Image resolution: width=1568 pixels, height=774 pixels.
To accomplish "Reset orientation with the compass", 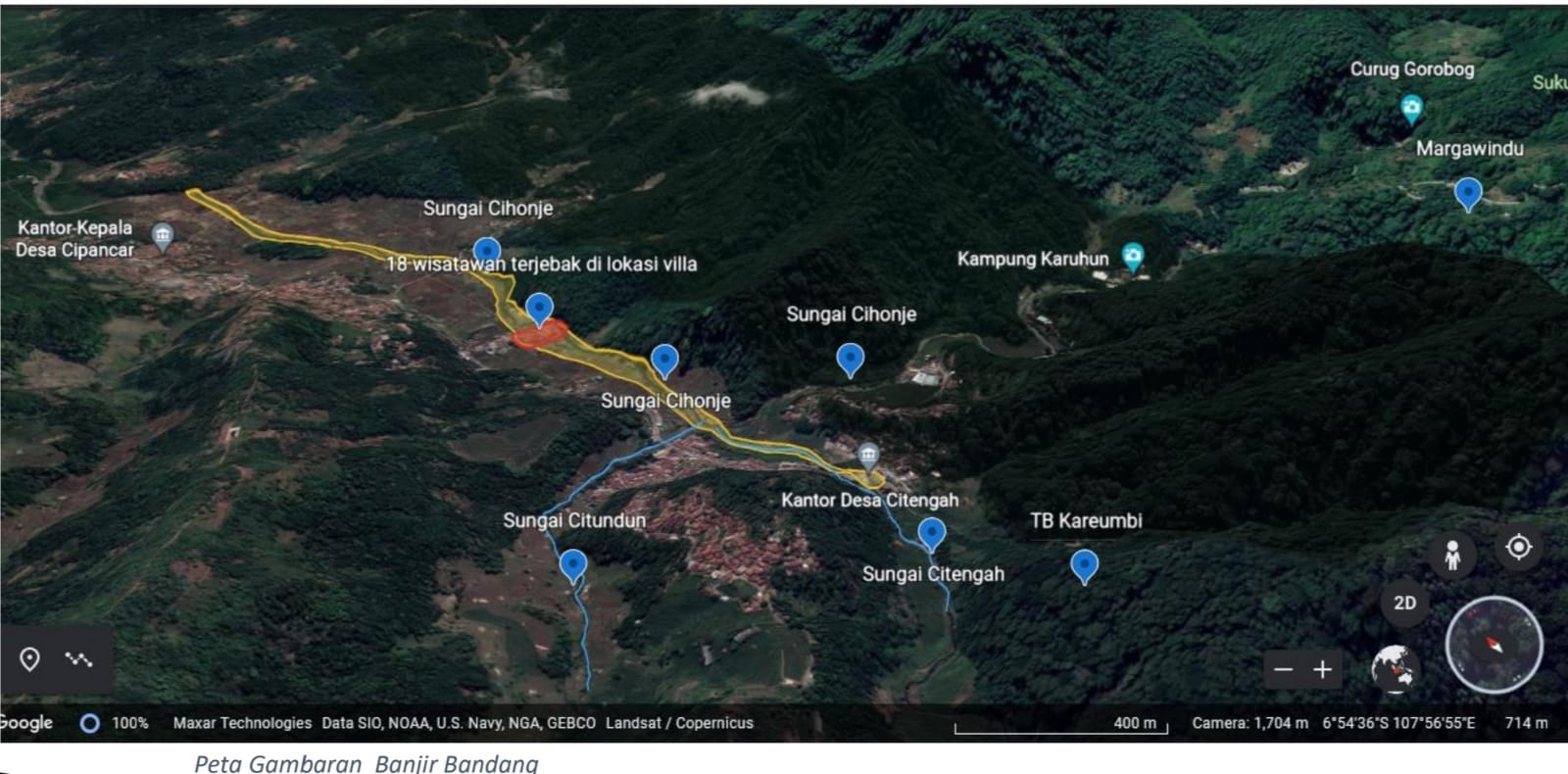I will pos(1494,645).
